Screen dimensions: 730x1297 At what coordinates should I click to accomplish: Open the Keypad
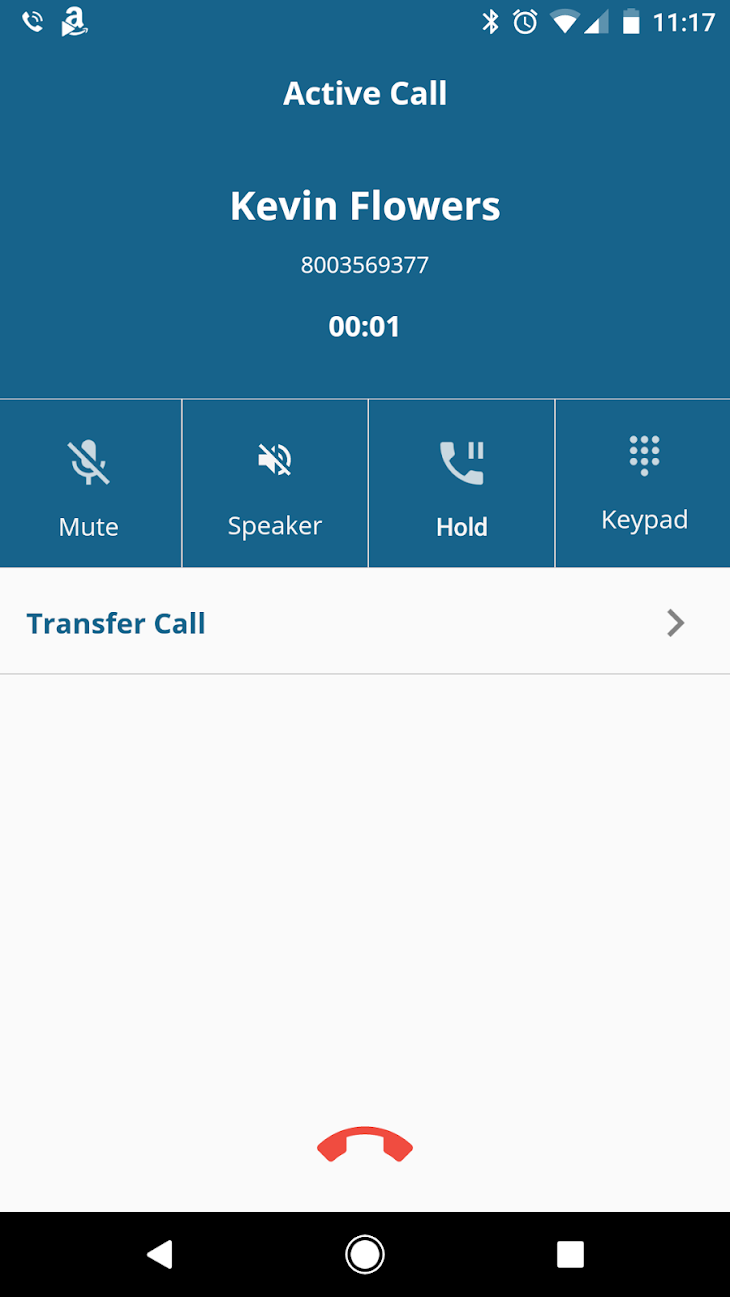(644, 484)
